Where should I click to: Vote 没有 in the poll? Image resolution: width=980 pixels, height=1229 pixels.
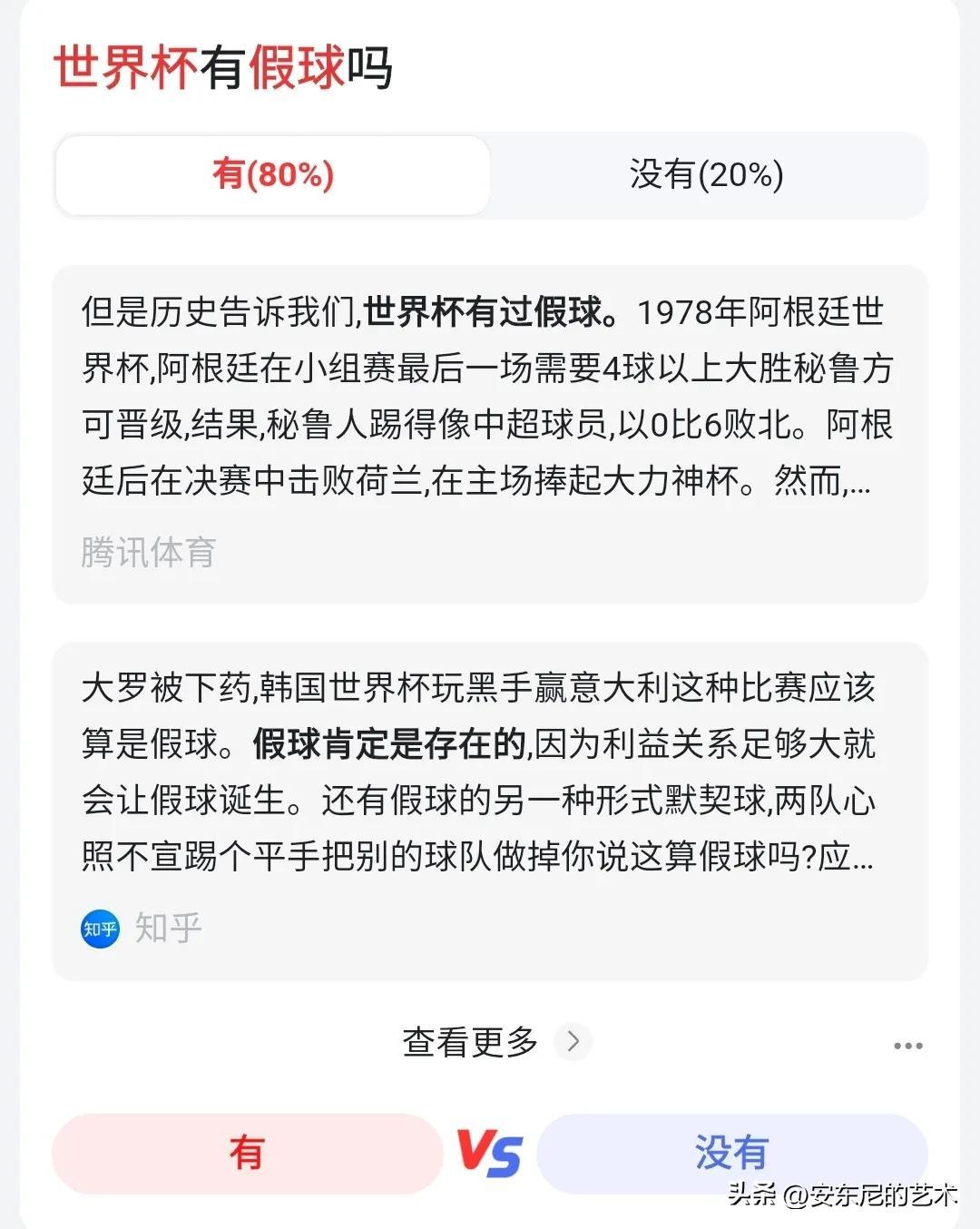click(x=731, y=1154)
